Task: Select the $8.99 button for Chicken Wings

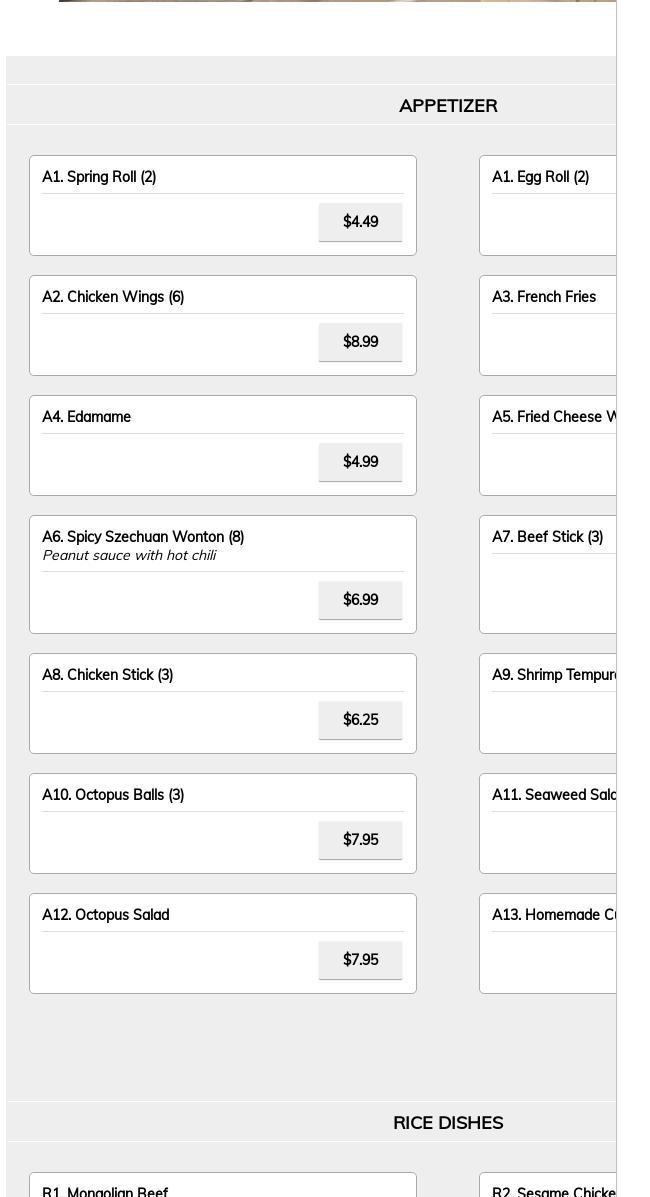Action: 360,342
